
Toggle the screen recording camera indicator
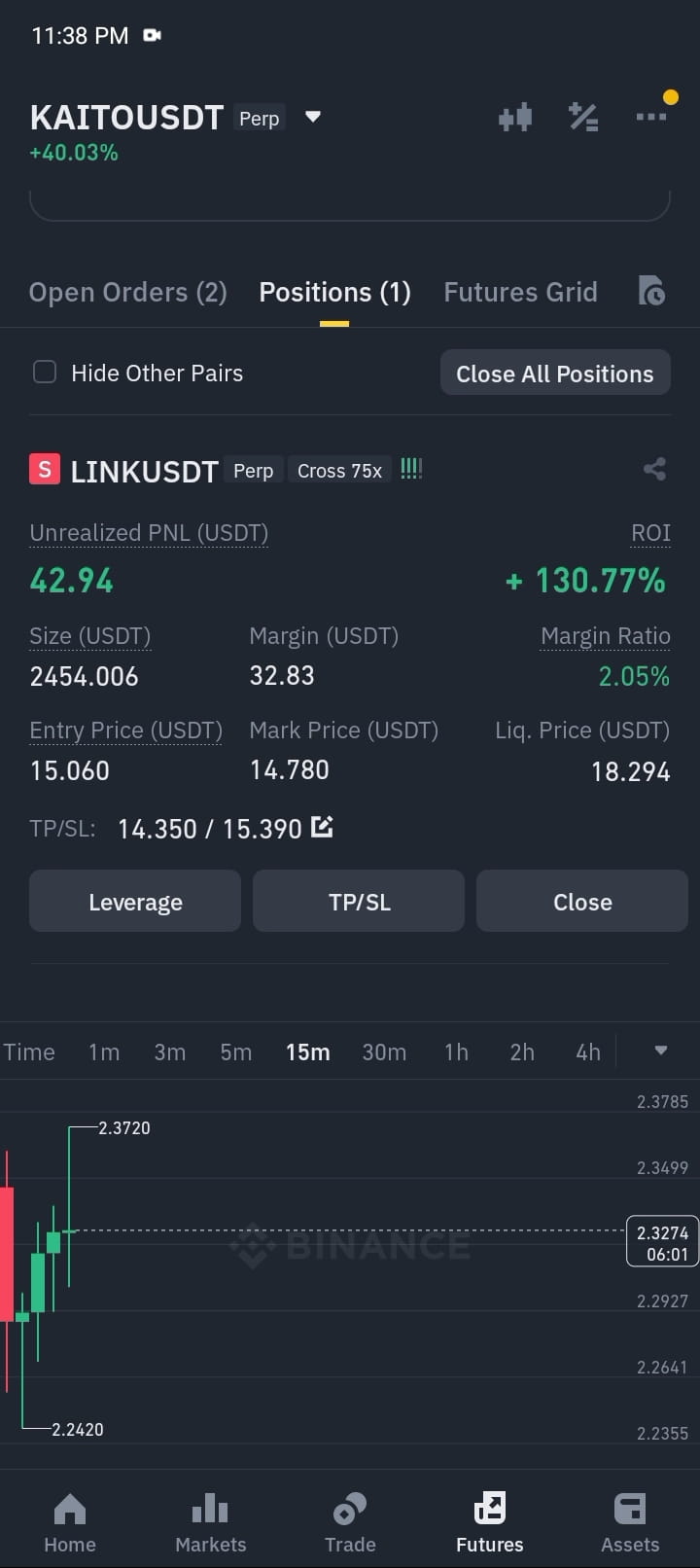[152, 34]
